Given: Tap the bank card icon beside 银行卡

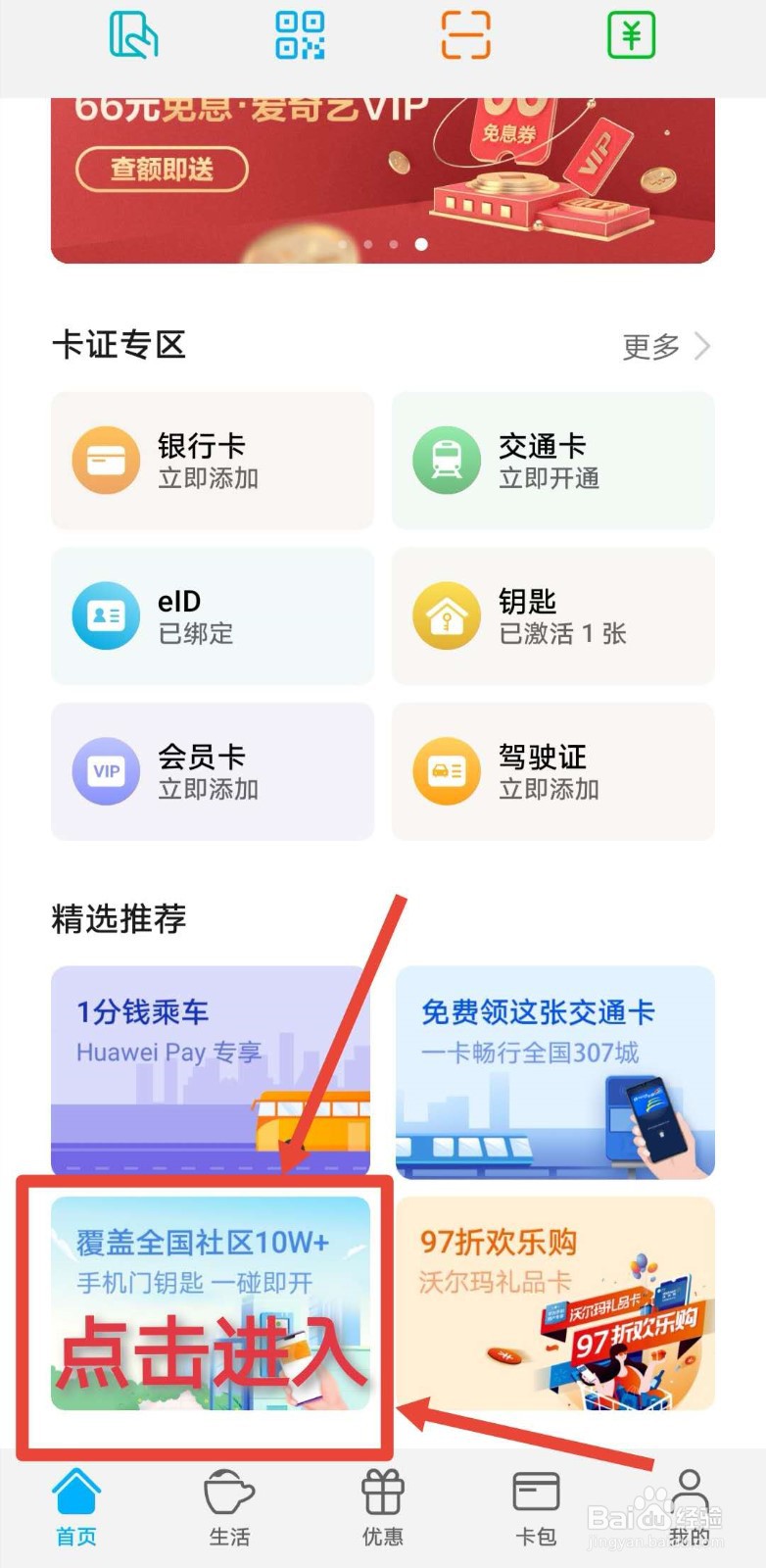Looking at the screenshot, I should [105, 461].
